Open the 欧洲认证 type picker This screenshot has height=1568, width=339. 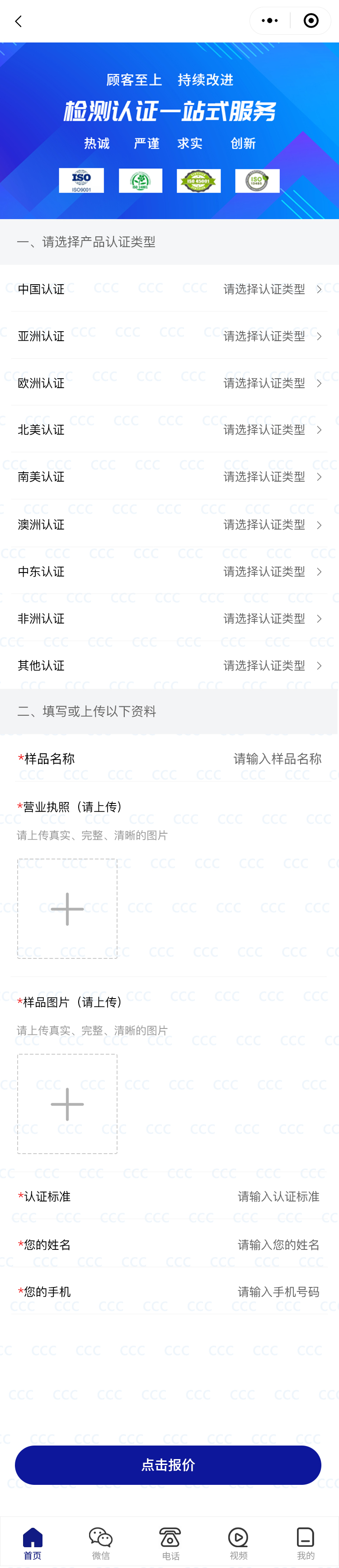[x=272, y=383]
